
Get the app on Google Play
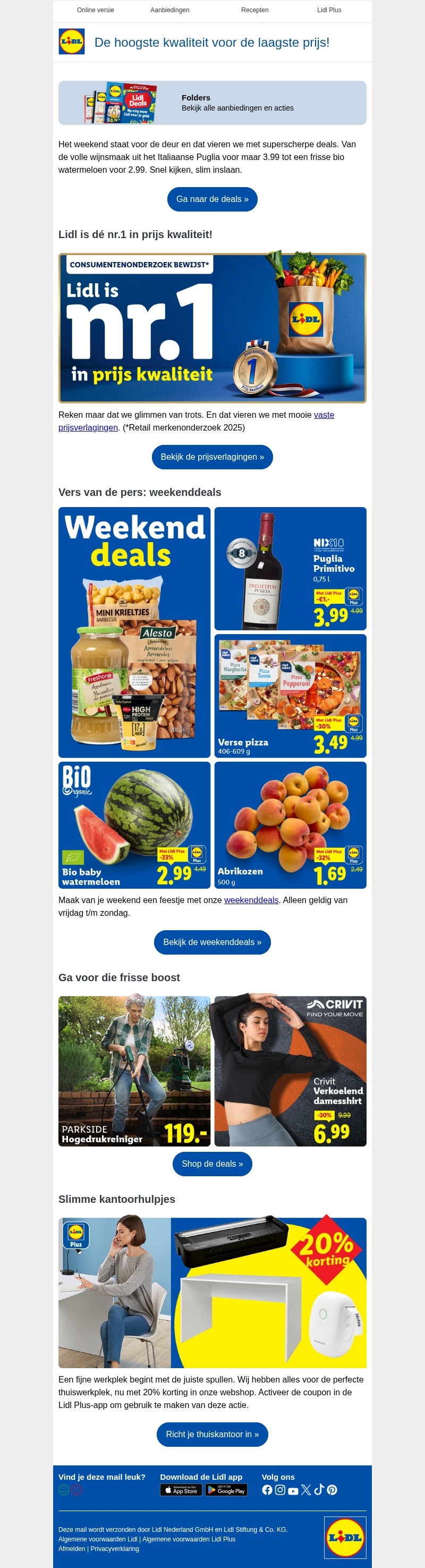(x=226, y=1490)
